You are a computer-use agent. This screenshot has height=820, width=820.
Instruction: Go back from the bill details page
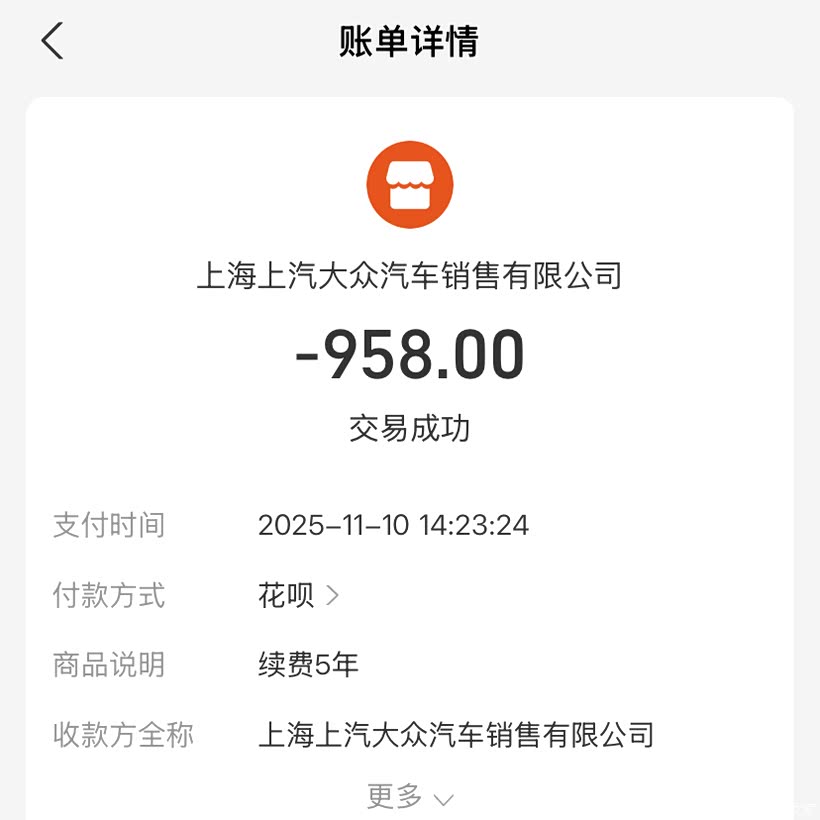click(52, 41)
